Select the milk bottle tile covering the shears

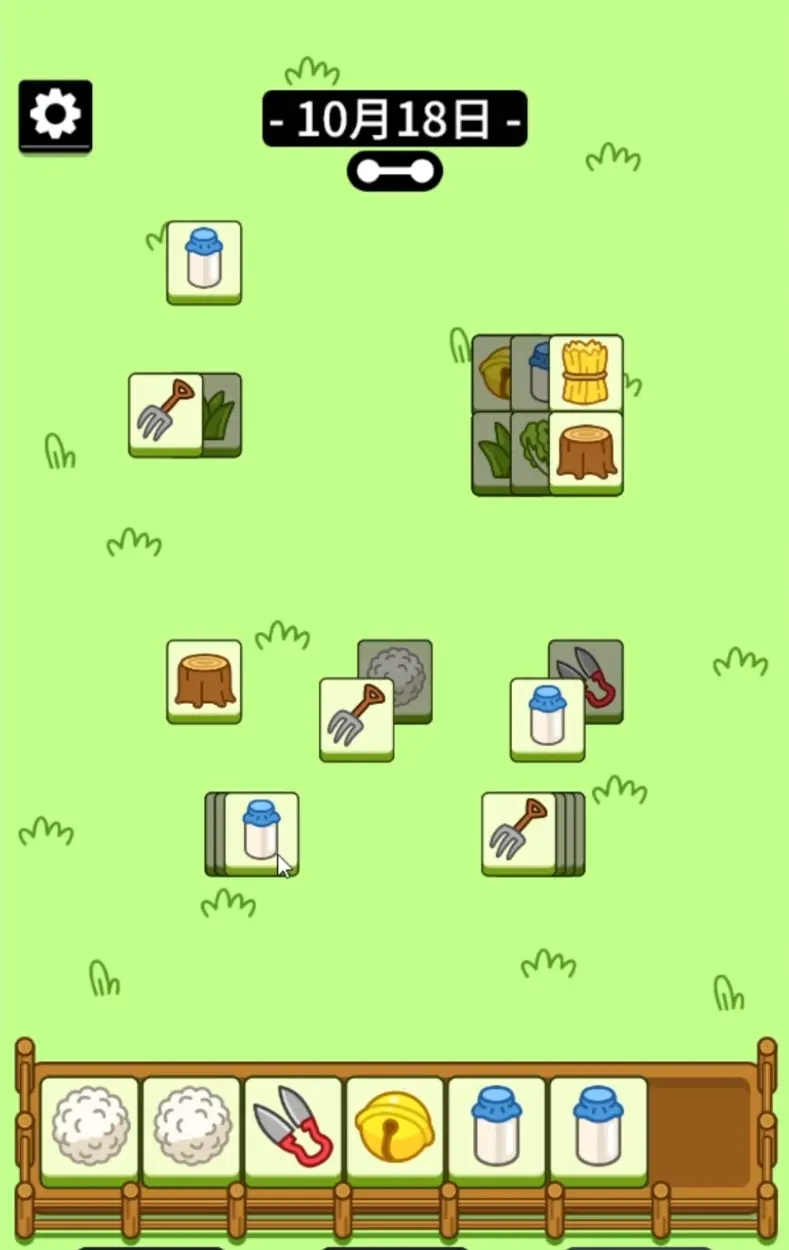pyautogui.click(x=547, y=718)
